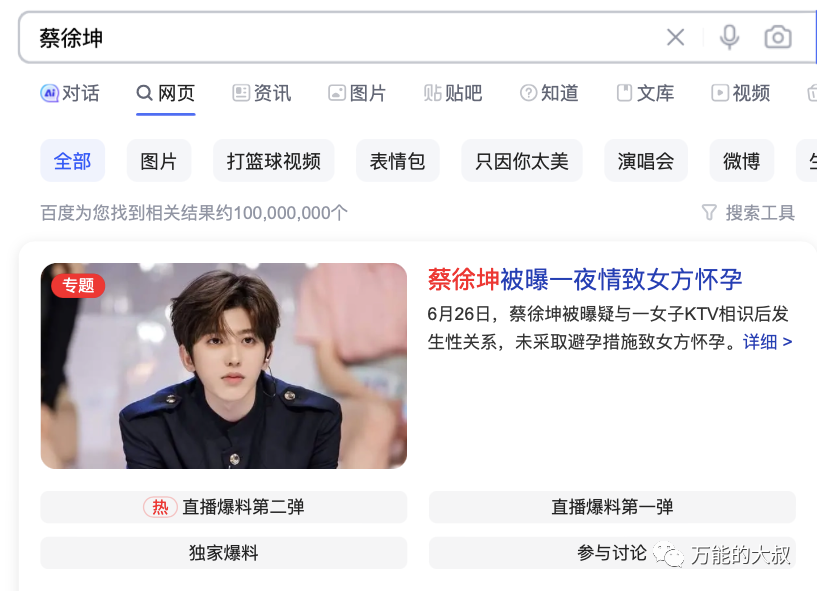Switch to the 资讯 tab
817x591 pixels.
(261, 93)
